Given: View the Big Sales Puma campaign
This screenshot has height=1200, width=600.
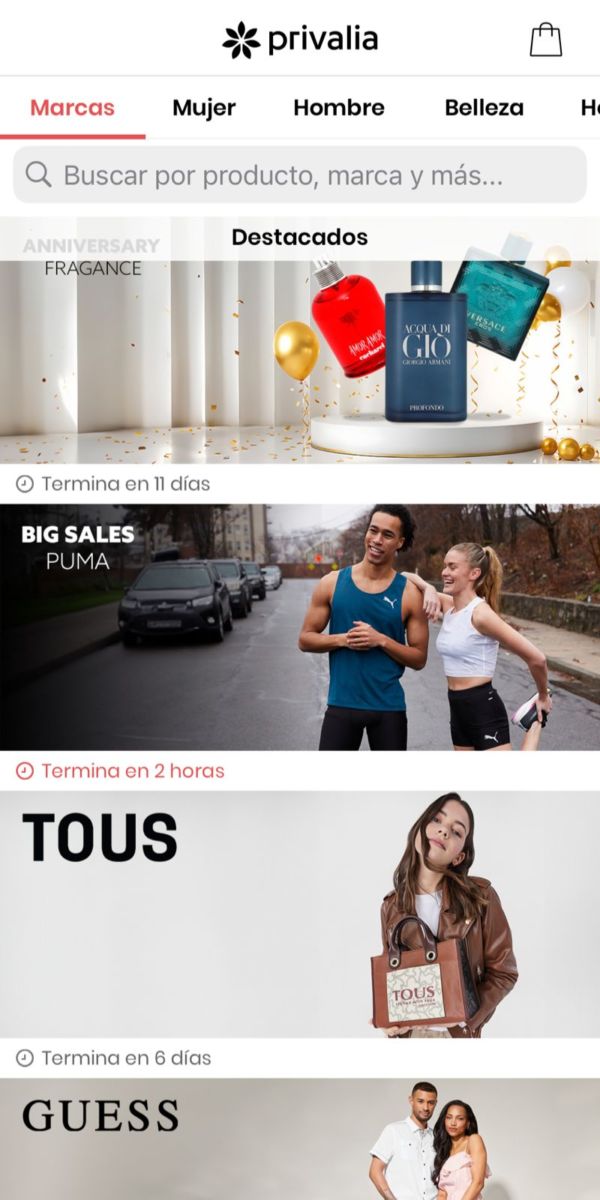Looking at the screenshot, I should coord(300,628).
